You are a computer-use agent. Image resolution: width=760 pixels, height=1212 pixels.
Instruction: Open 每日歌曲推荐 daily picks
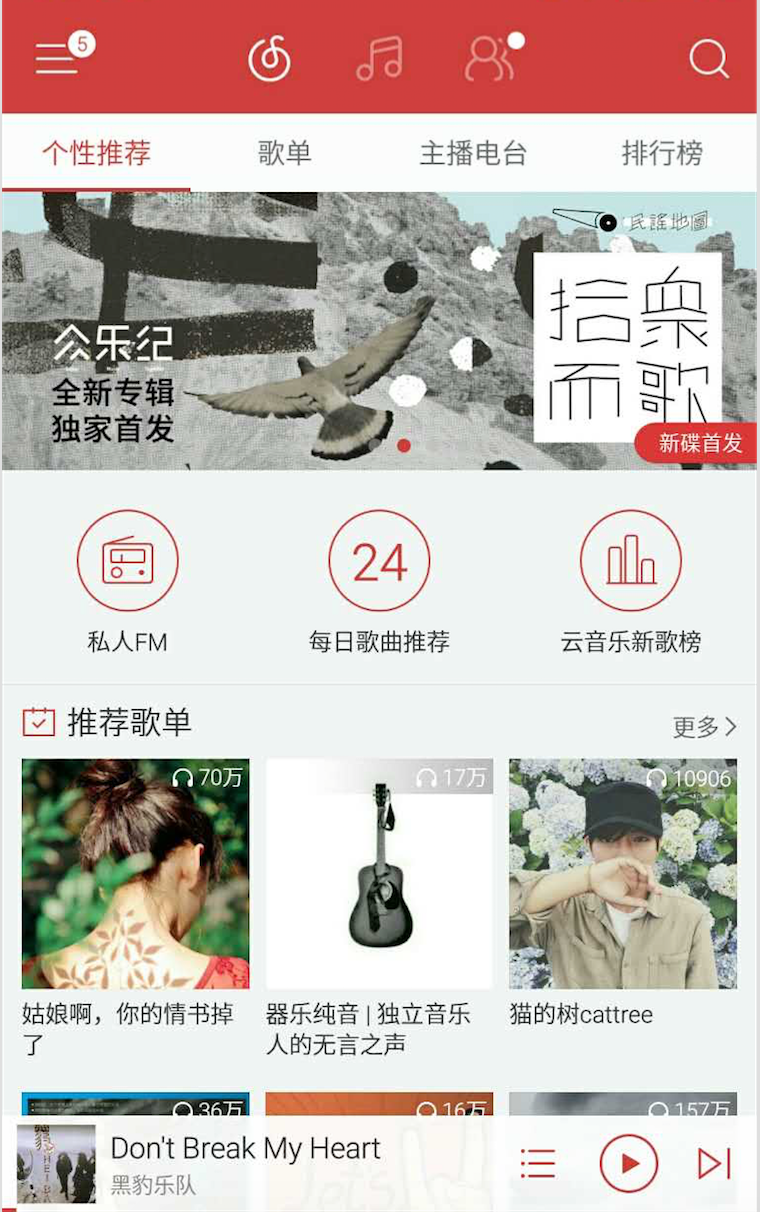coord(379,561)
